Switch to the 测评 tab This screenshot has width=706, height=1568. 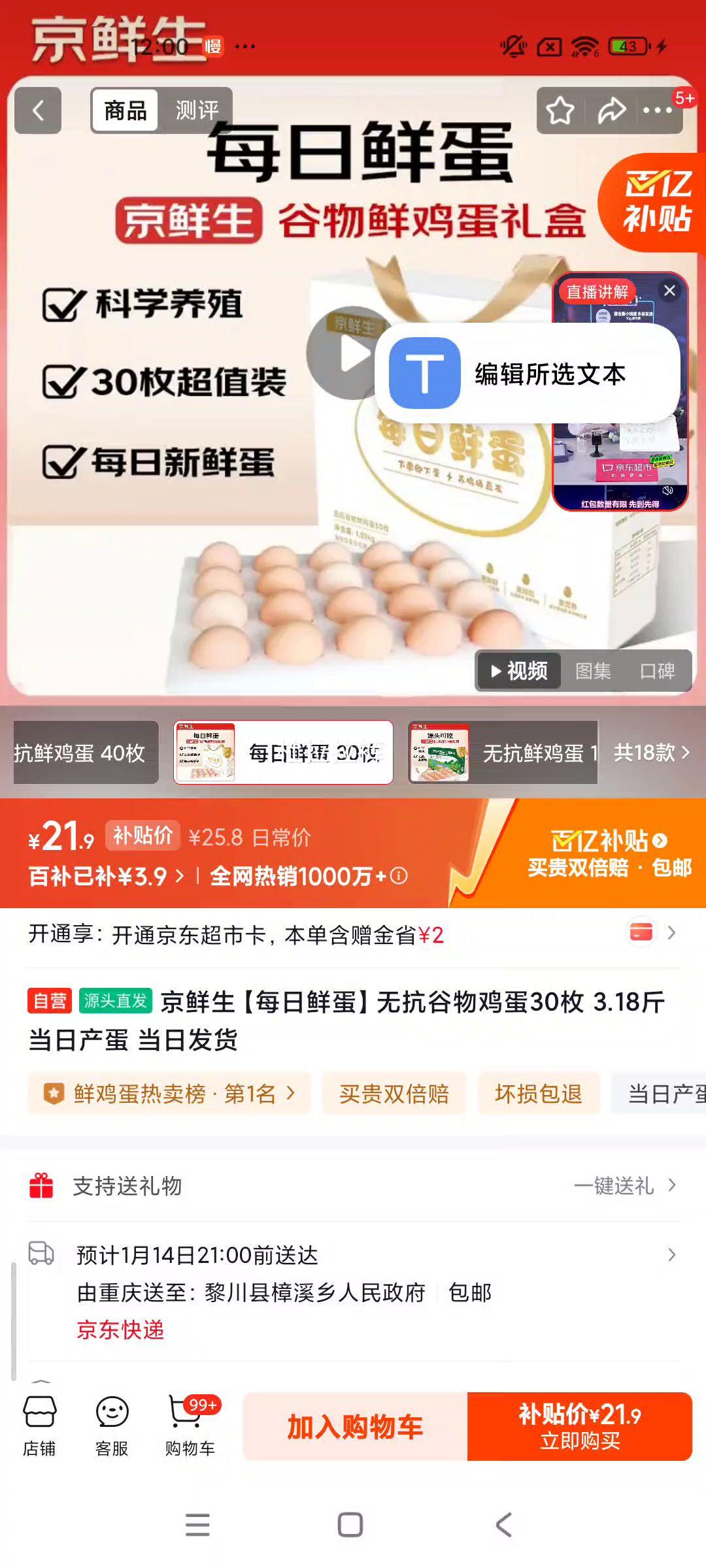(x=196, y=110)
